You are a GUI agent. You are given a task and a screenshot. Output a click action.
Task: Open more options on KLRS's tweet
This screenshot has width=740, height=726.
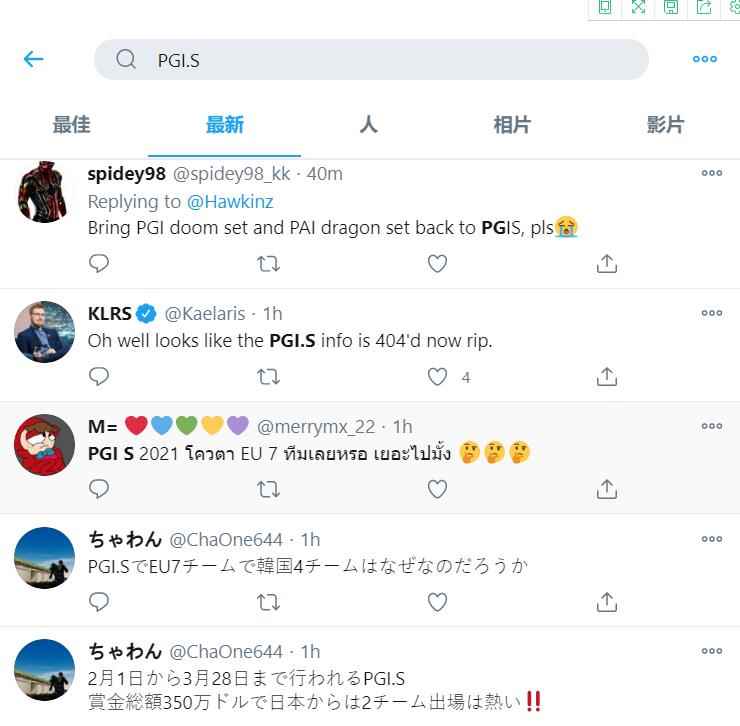pyautogui.click(x=711, y=313)
